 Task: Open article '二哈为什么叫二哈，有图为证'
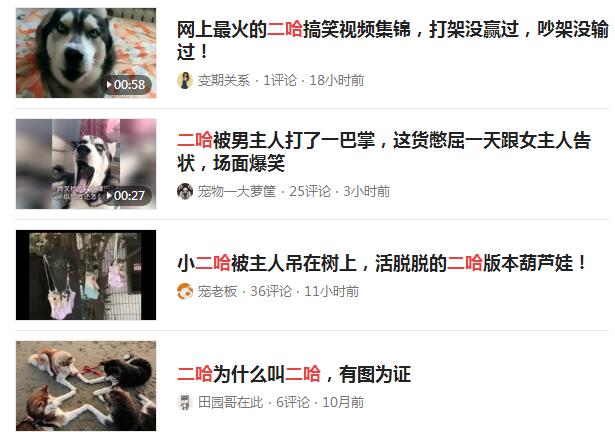[x=294, y=375]
